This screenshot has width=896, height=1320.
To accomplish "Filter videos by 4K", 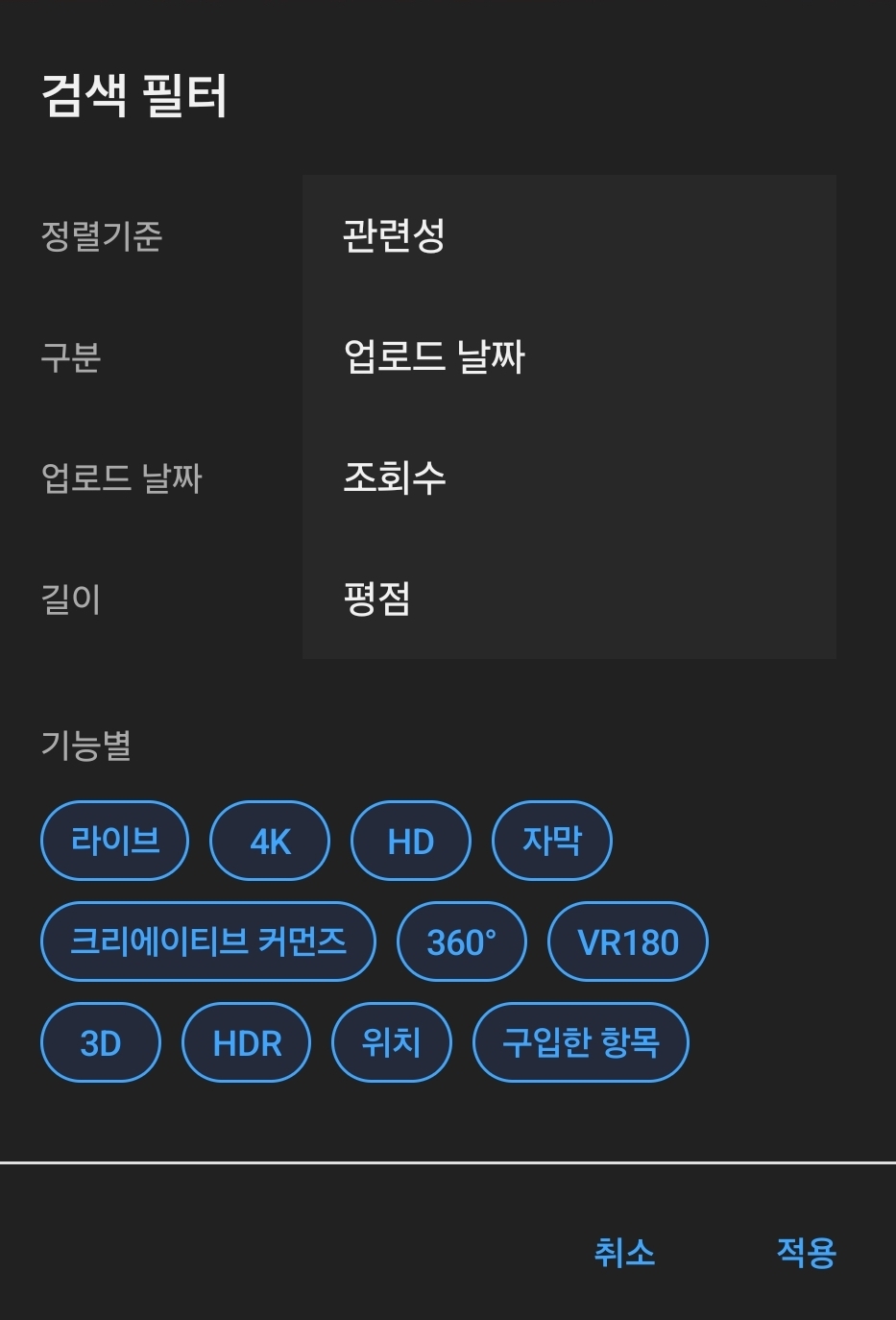I will 270,842.
